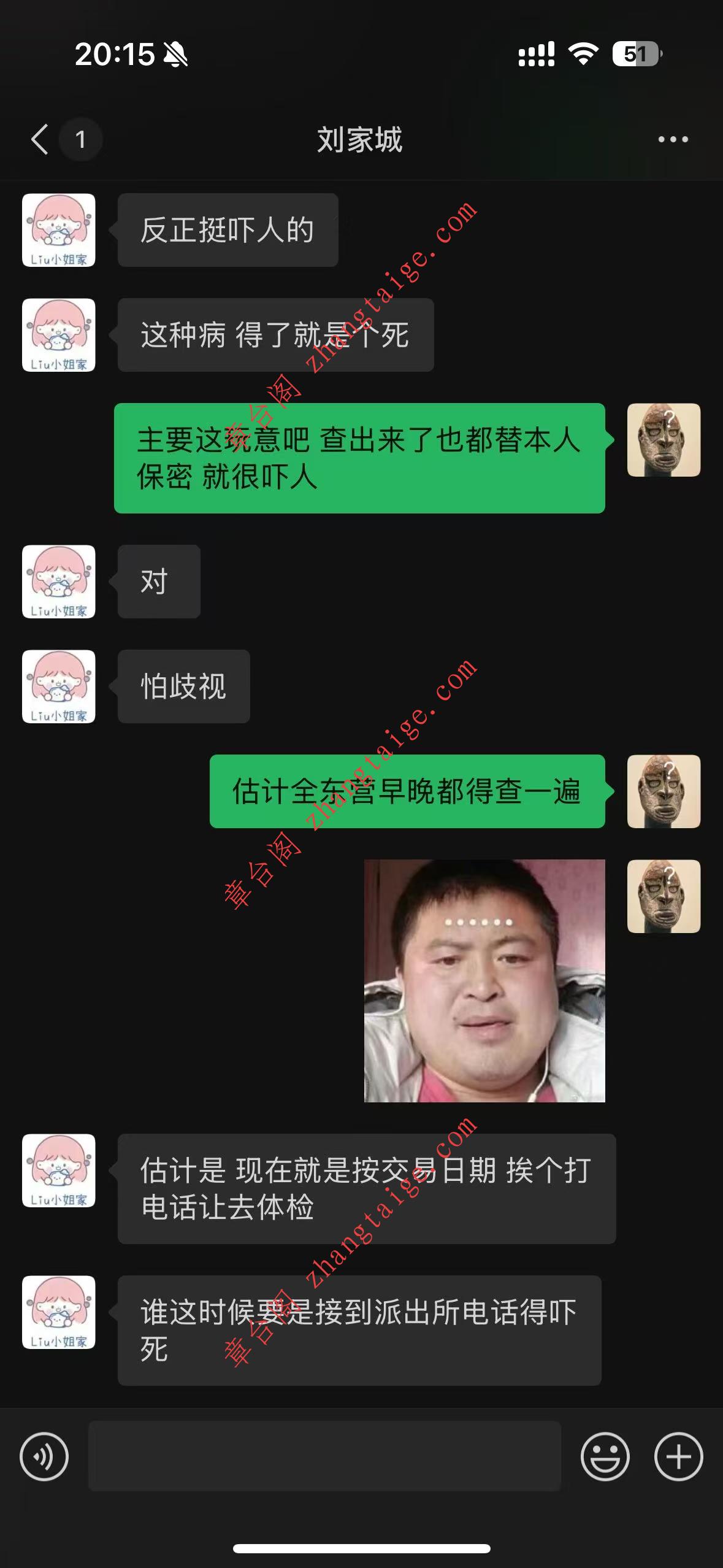Open contact avatar beside 反正挺吓人的
The width and height of the screenshot is (723, 1568).
coord(59,230)
